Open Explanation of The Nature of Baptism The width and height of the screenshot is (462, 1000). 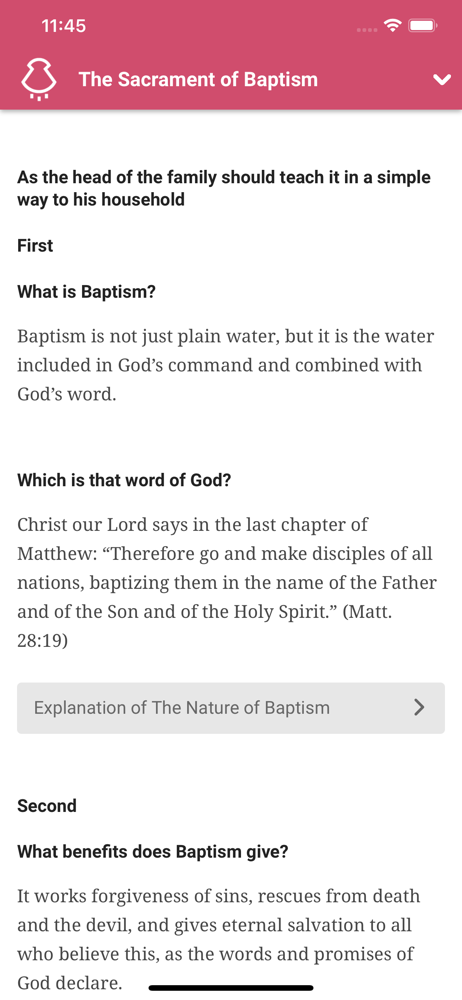click(x=231, y=708)
